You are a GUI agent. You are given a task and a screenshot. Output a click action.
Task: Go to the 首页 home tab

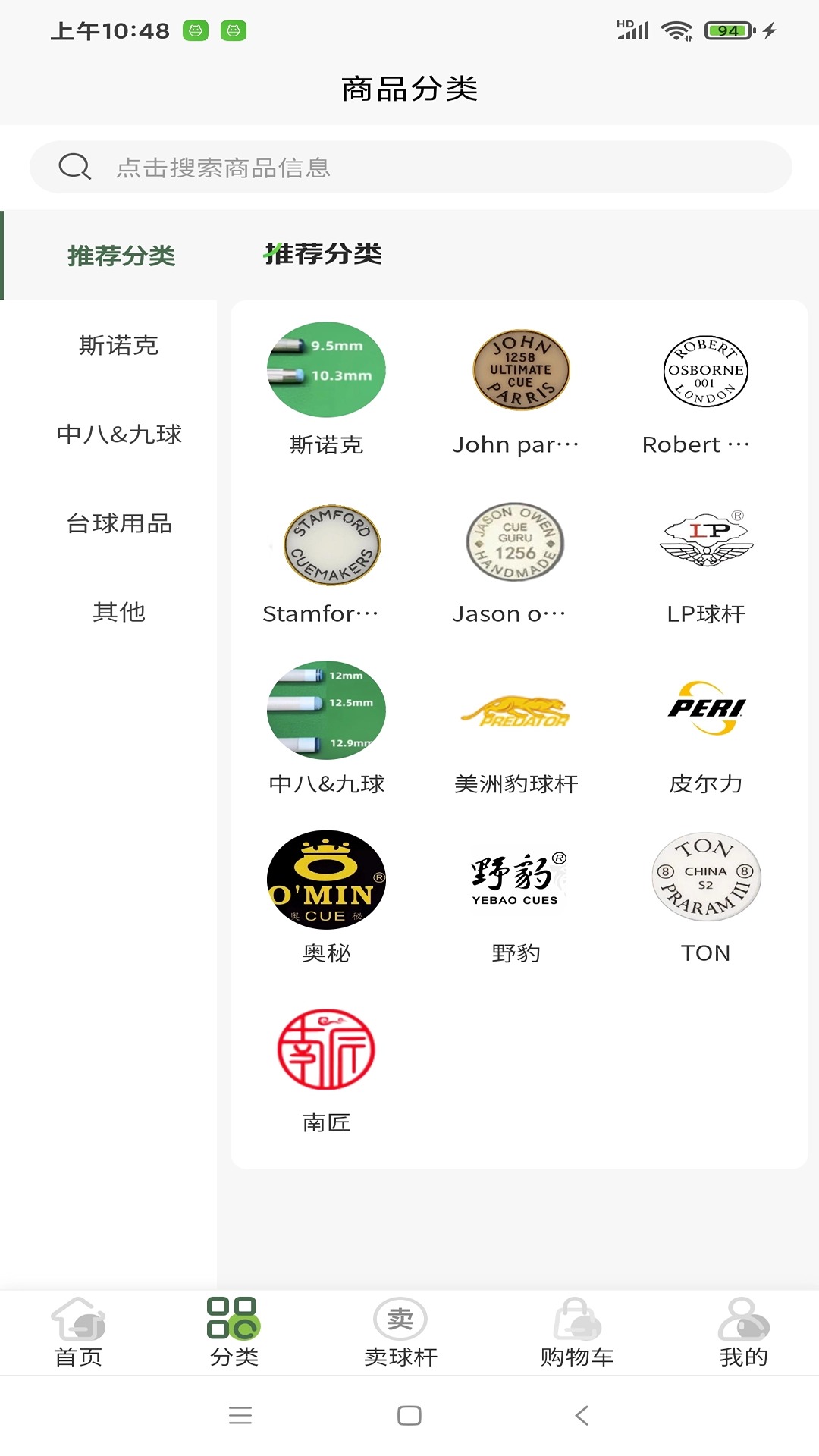coord(78,1332)
